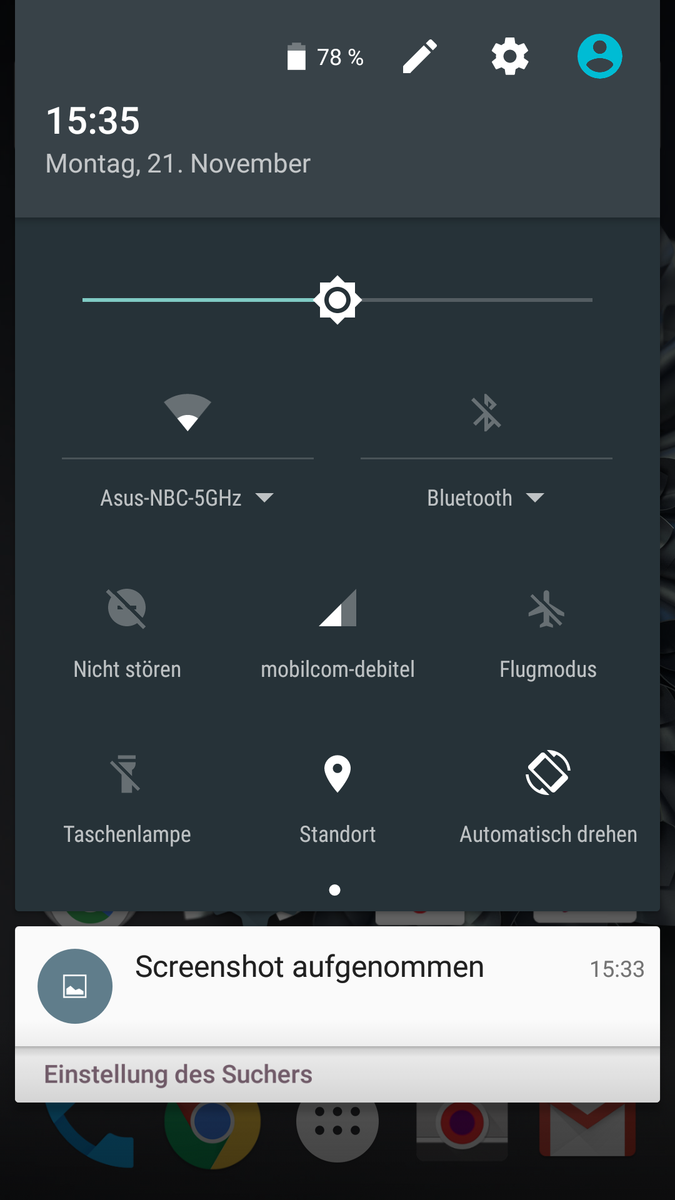Enable Nicht stören mode
675x1200 pixels.
pos(127,634)
